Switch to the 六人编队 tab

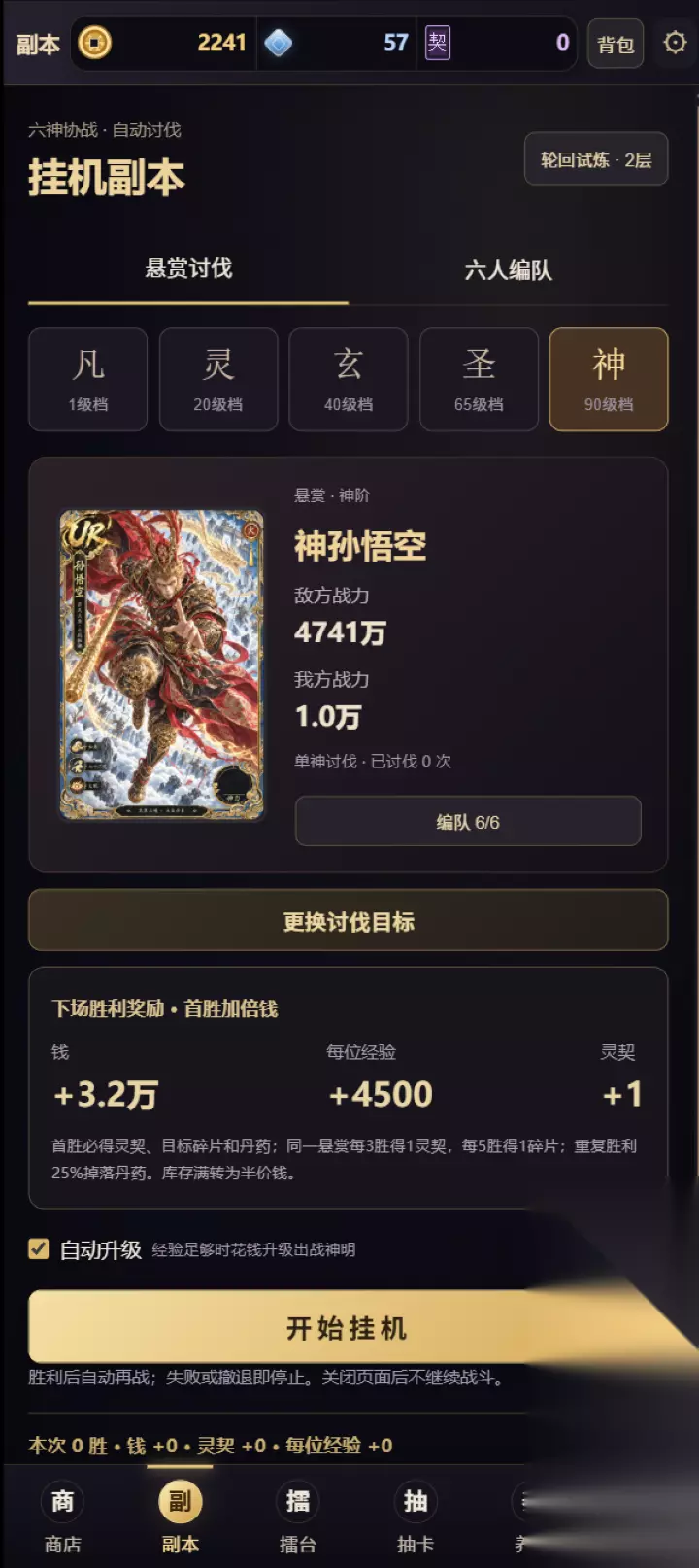(508, 270)
